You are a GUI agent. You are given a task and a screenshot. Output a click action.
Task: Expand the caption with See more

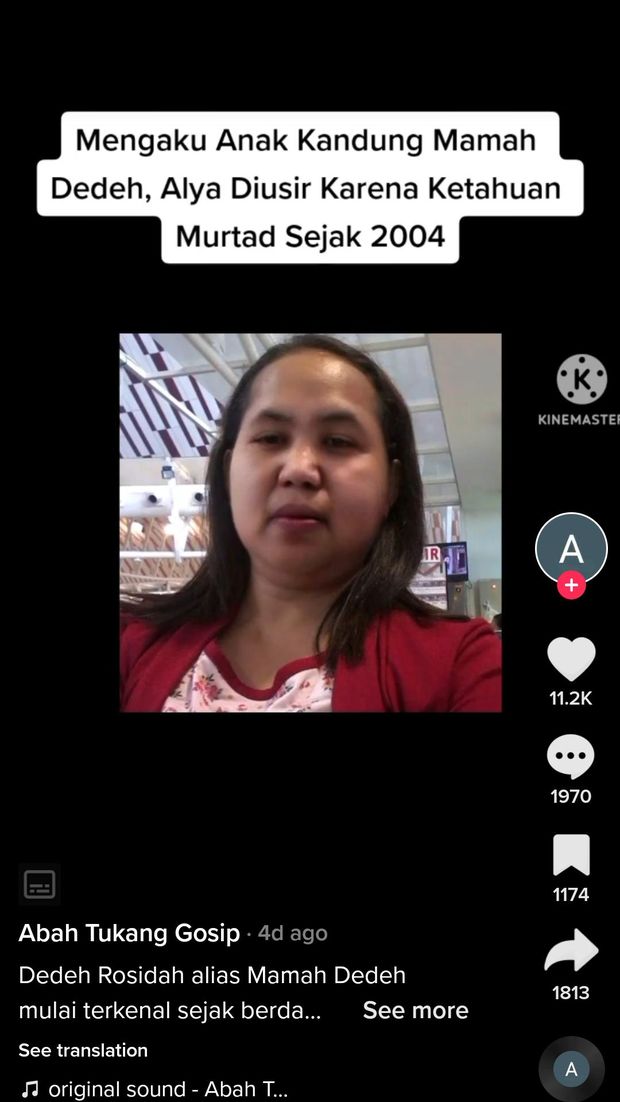[415, 1011]
